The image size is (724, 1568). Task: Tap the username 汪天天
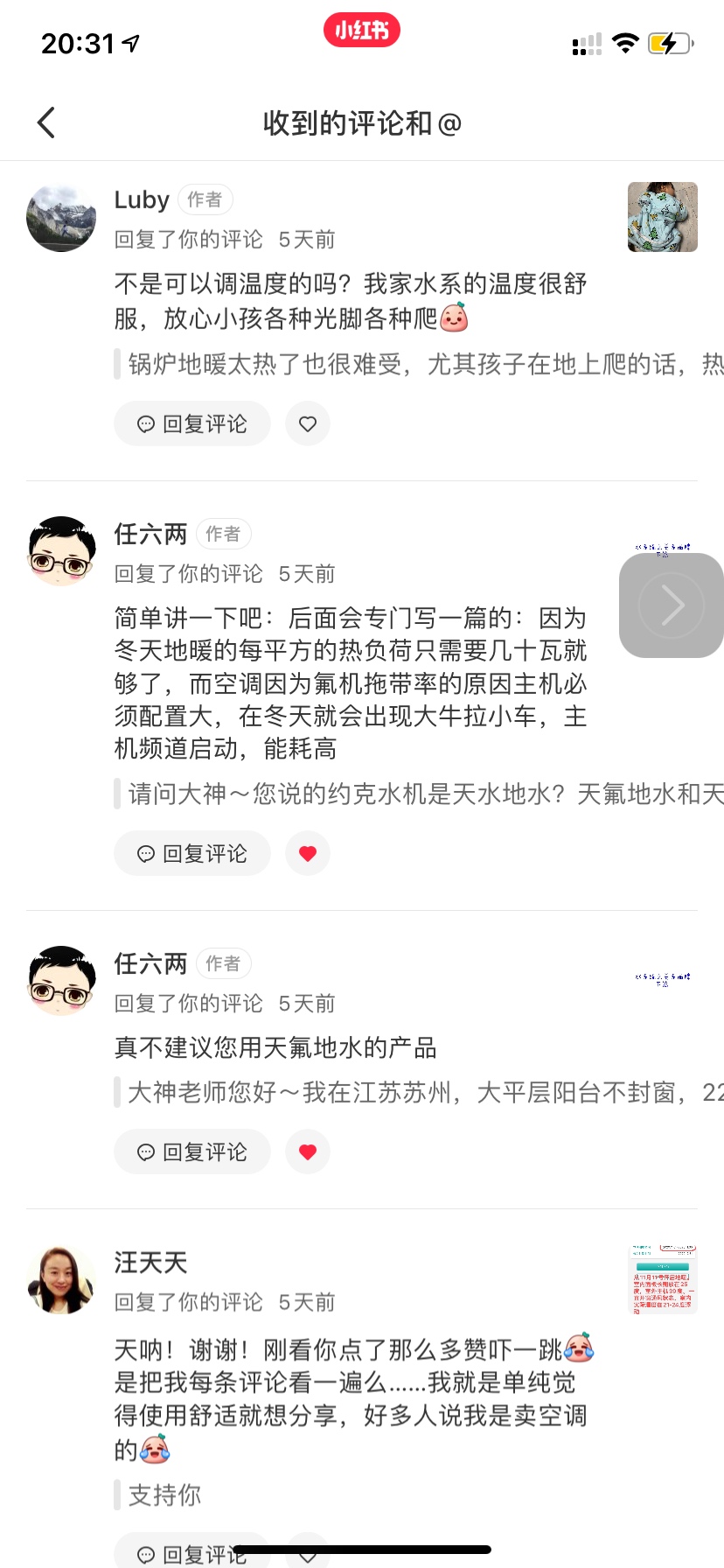click(150, 1263)
